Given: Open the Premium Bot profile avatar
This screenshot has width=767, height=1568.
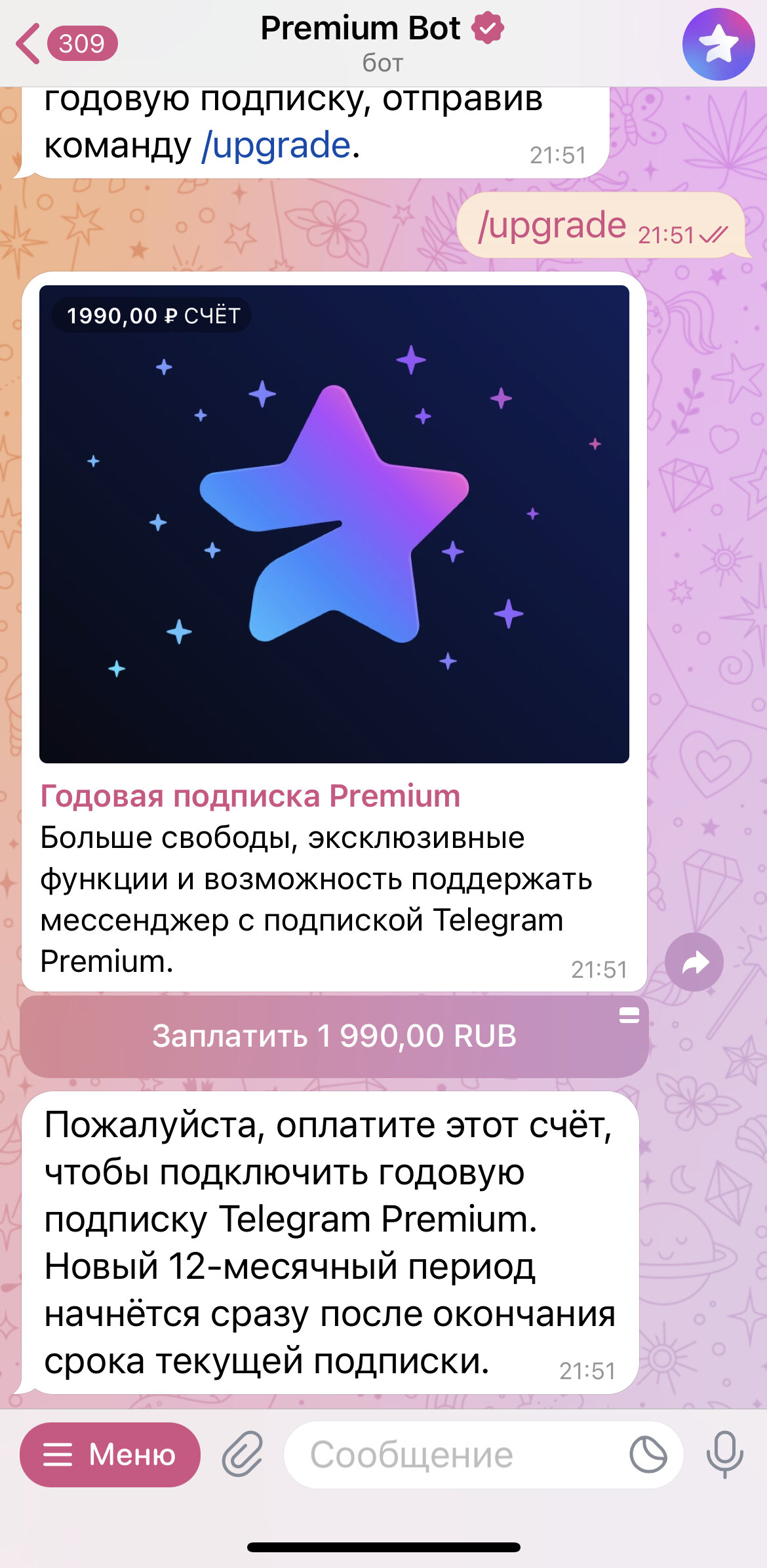Looking at the screenshot, I should tap(718, 44).
